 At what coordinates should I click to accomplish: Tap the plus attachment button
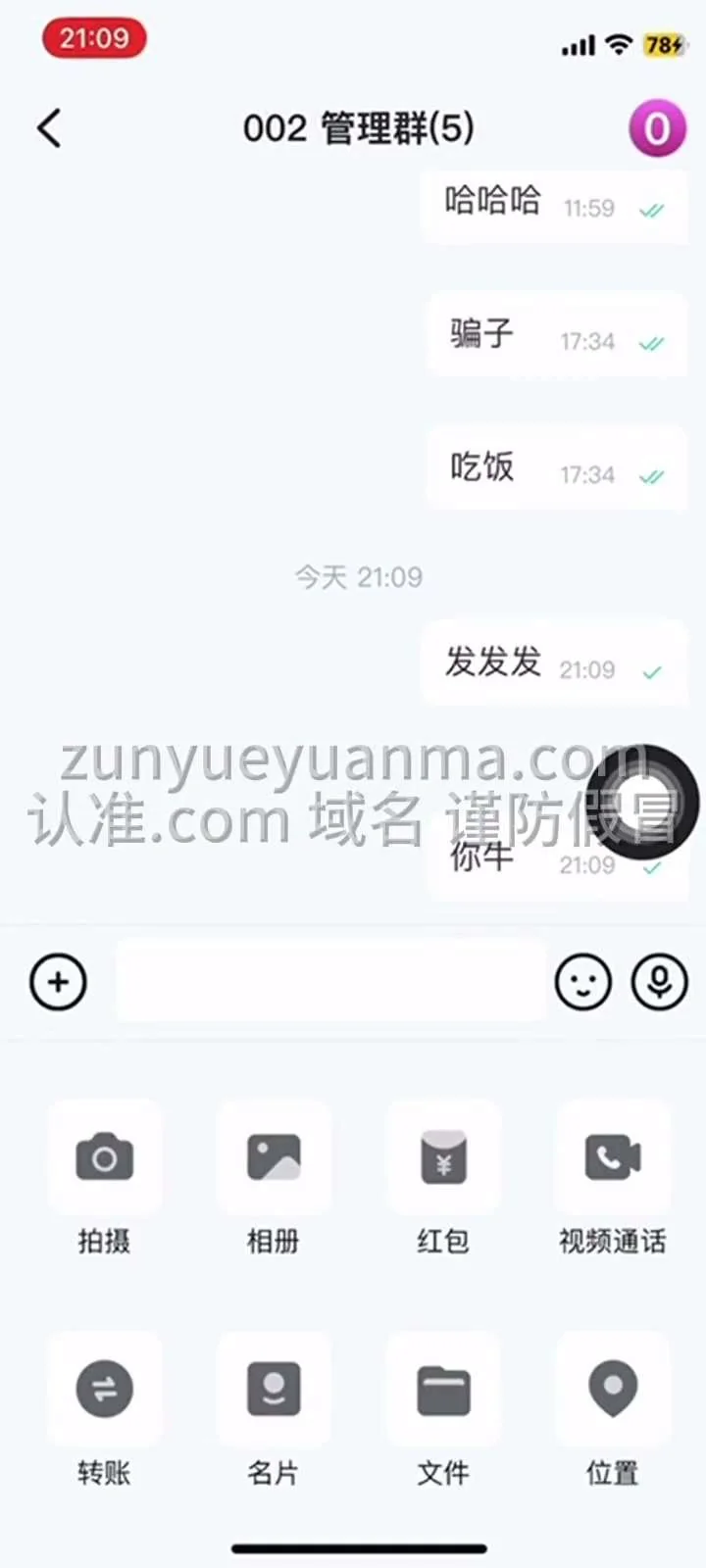pos(59,982)
